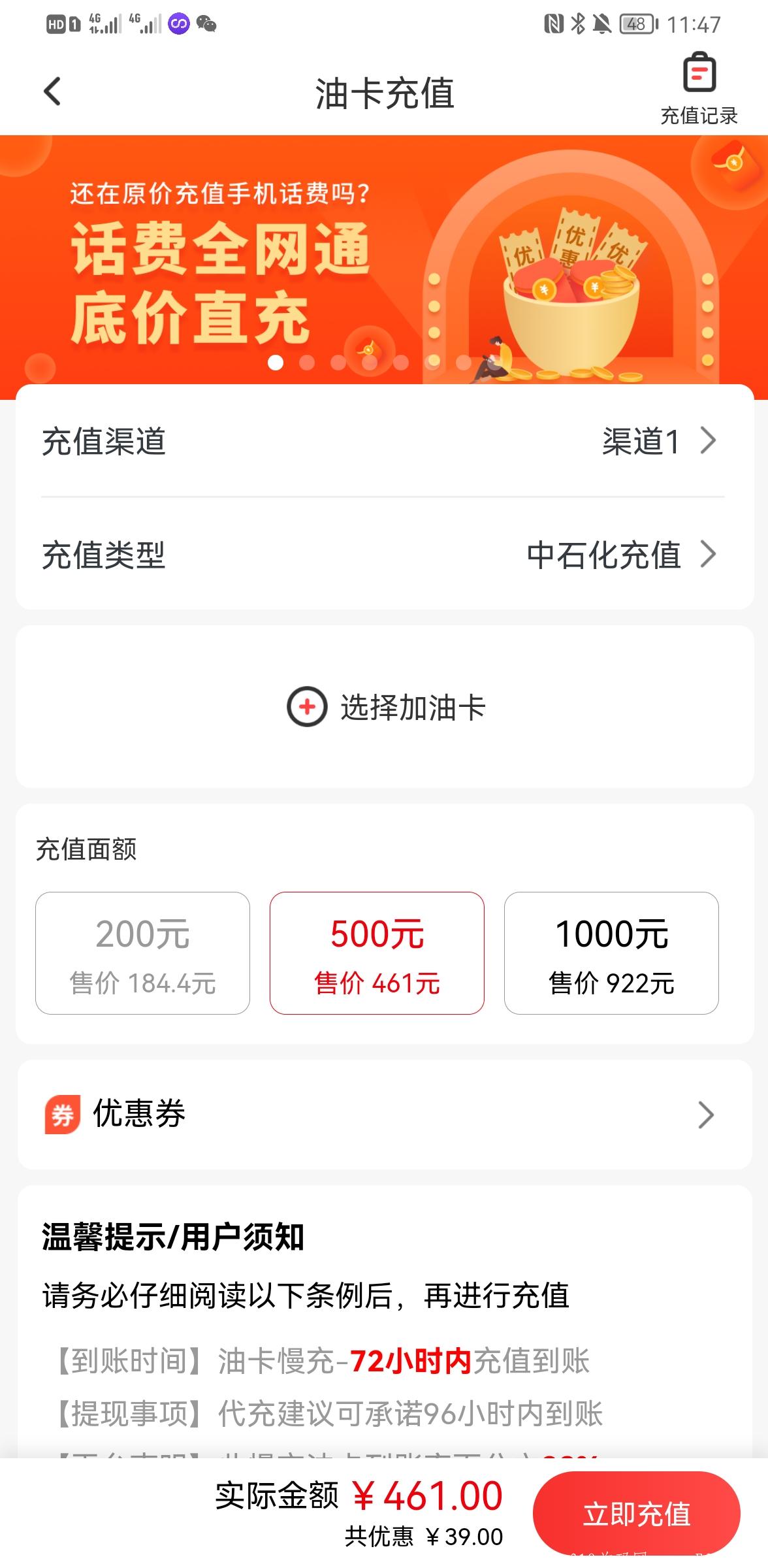Click the Bluetooth status bar icon

point(577,22)
